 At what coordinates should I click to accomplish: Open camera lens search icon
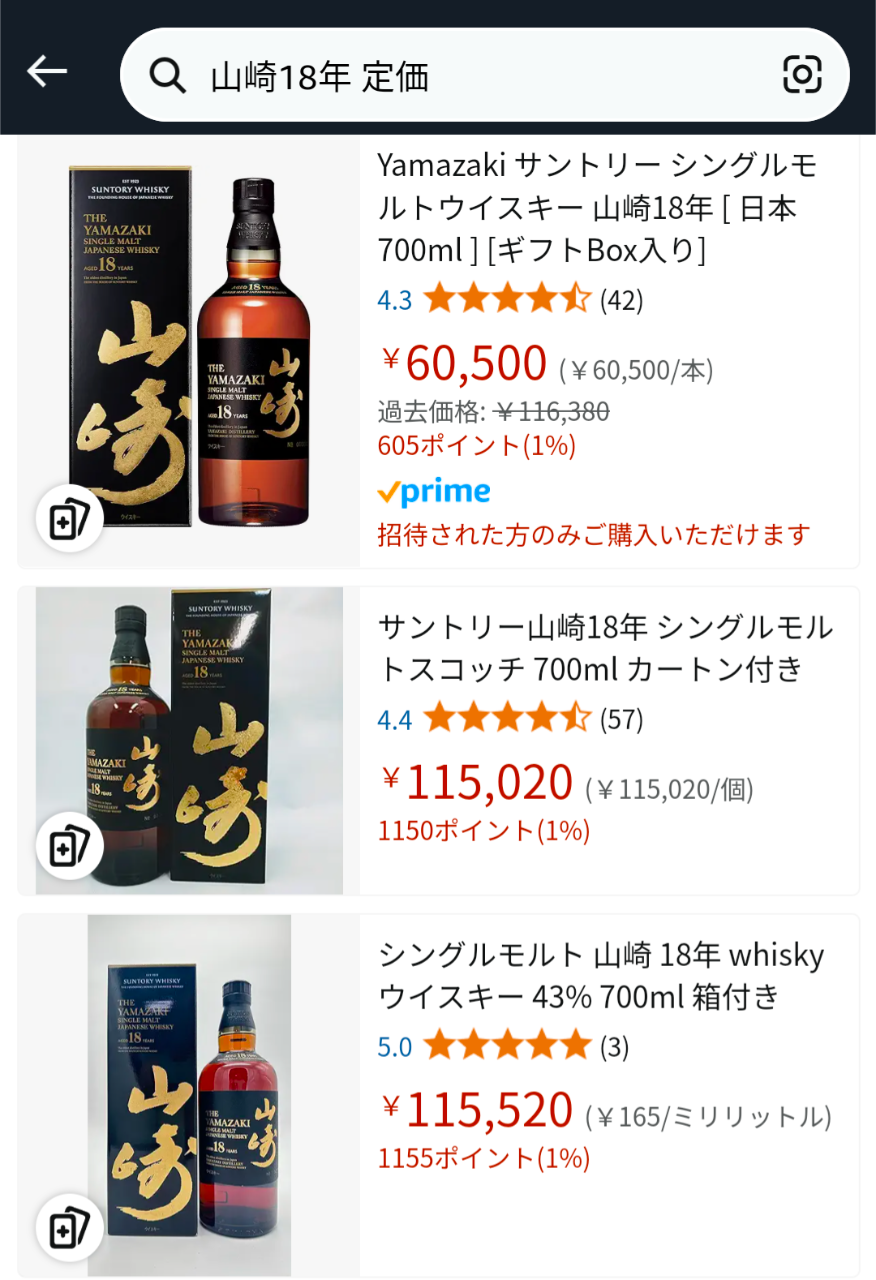click(x=802, y=75)
